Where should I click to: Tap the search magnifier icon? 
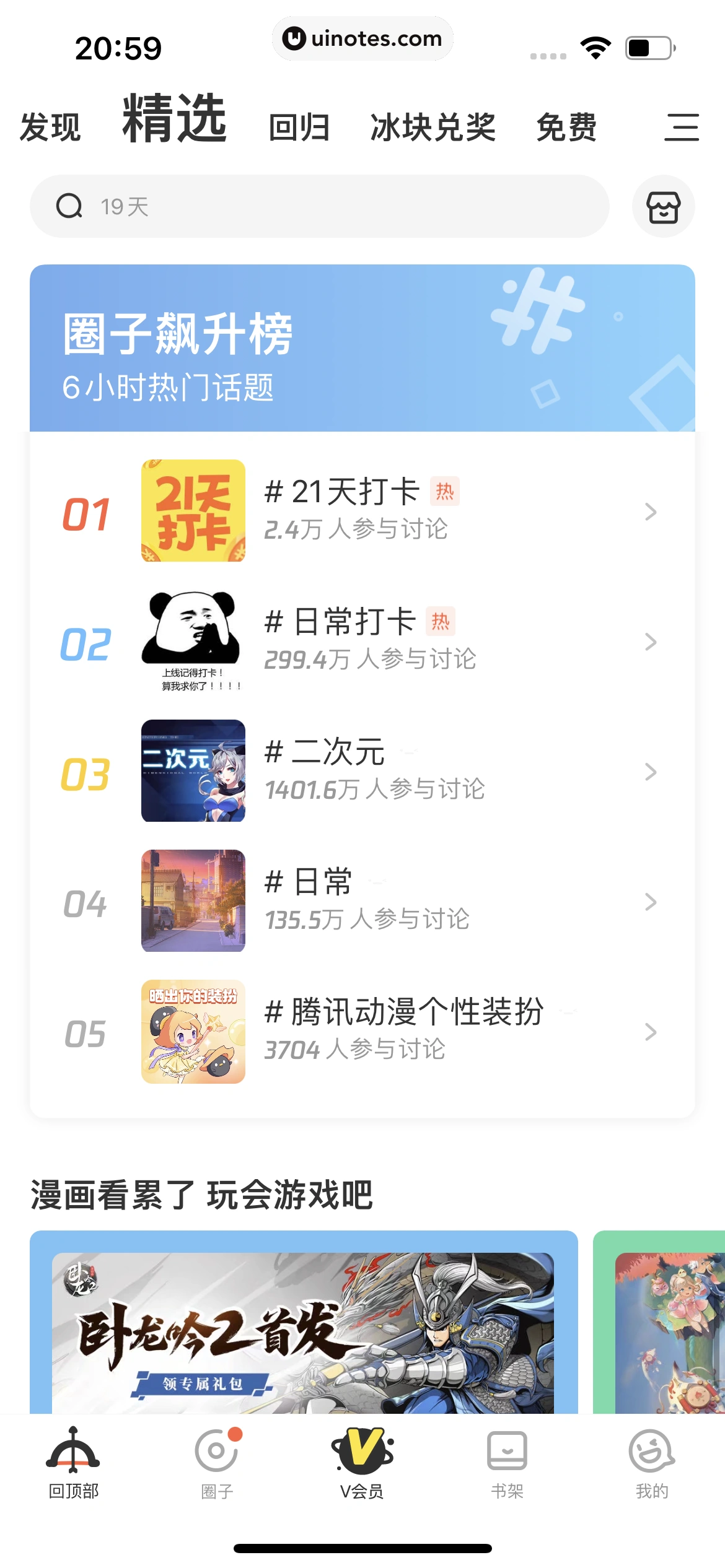coord(69,206)
